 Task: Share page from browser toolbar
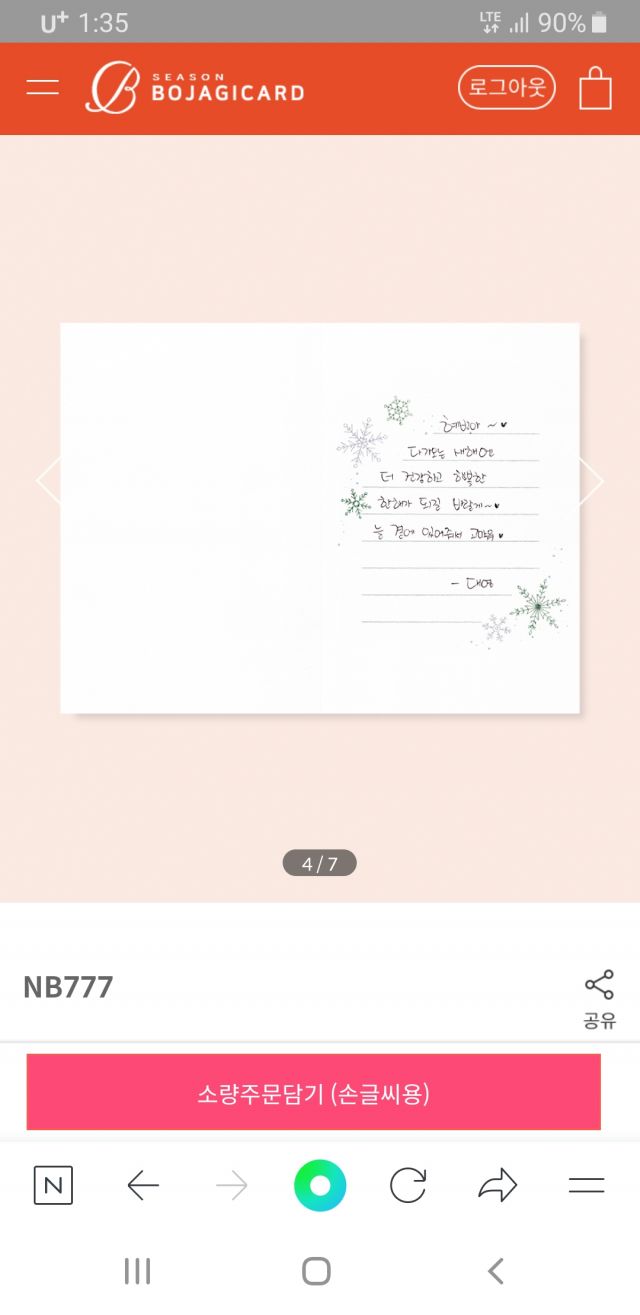pos(497,1186)
